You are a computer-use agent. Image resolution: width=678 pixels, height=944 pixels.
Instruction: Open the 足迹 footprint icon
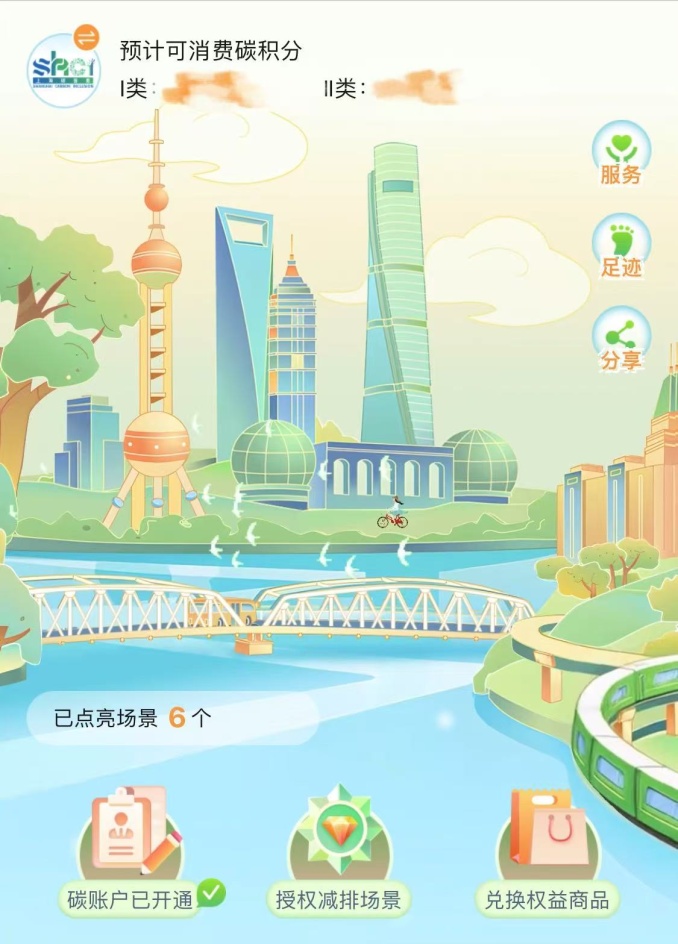pyautogui.click(x=621, y=248)
